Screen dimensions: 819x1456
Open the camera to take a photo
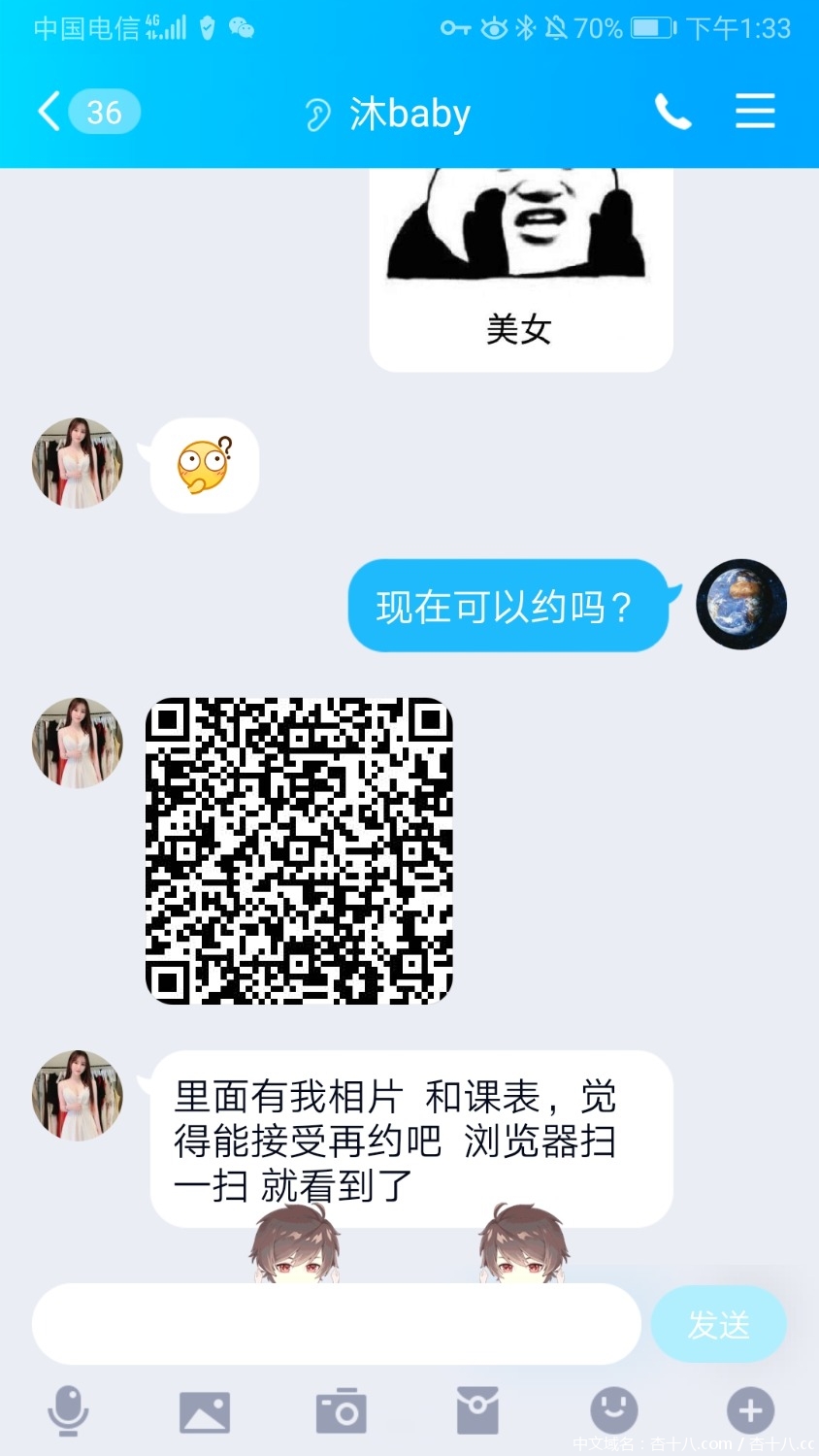(x=341, y=1411)
